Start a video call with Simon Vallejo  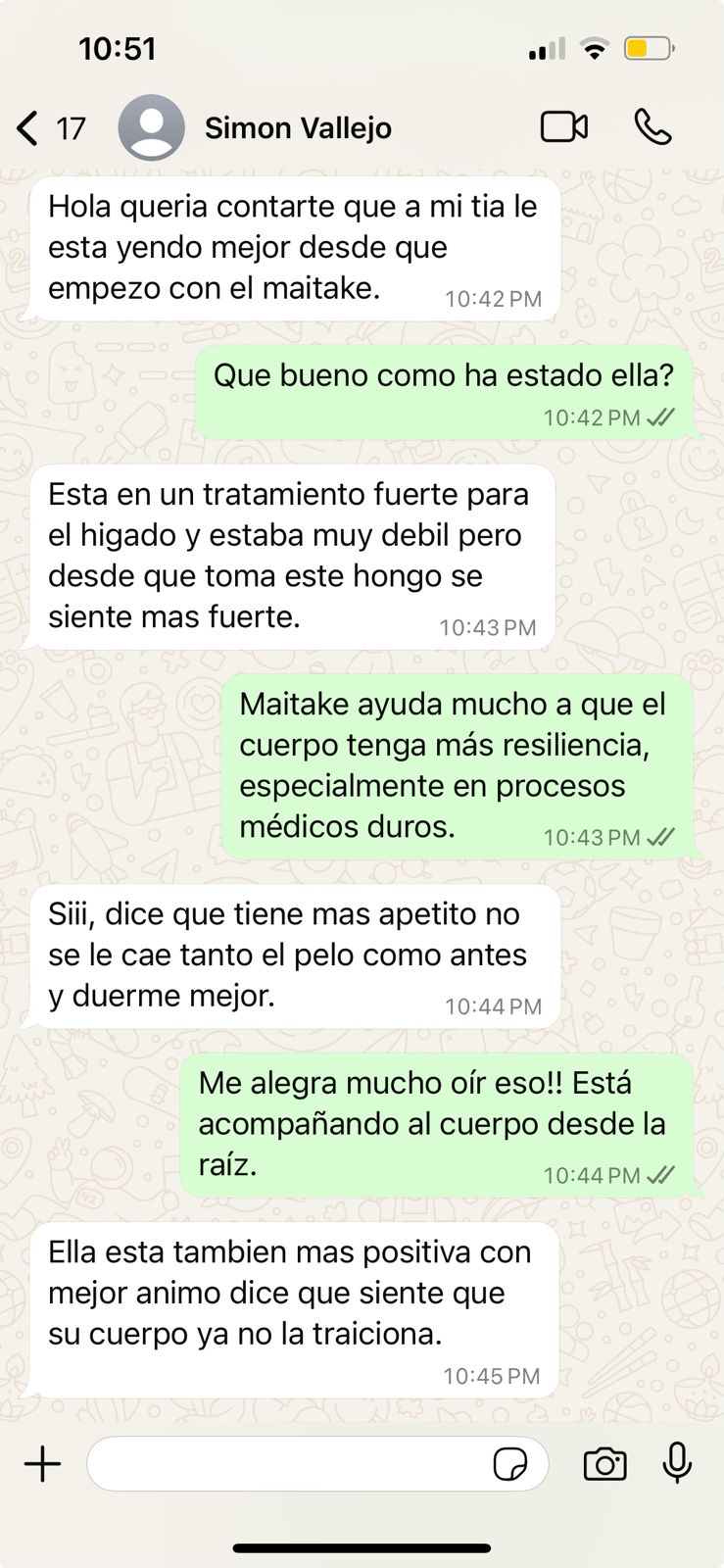click(564, 127)
